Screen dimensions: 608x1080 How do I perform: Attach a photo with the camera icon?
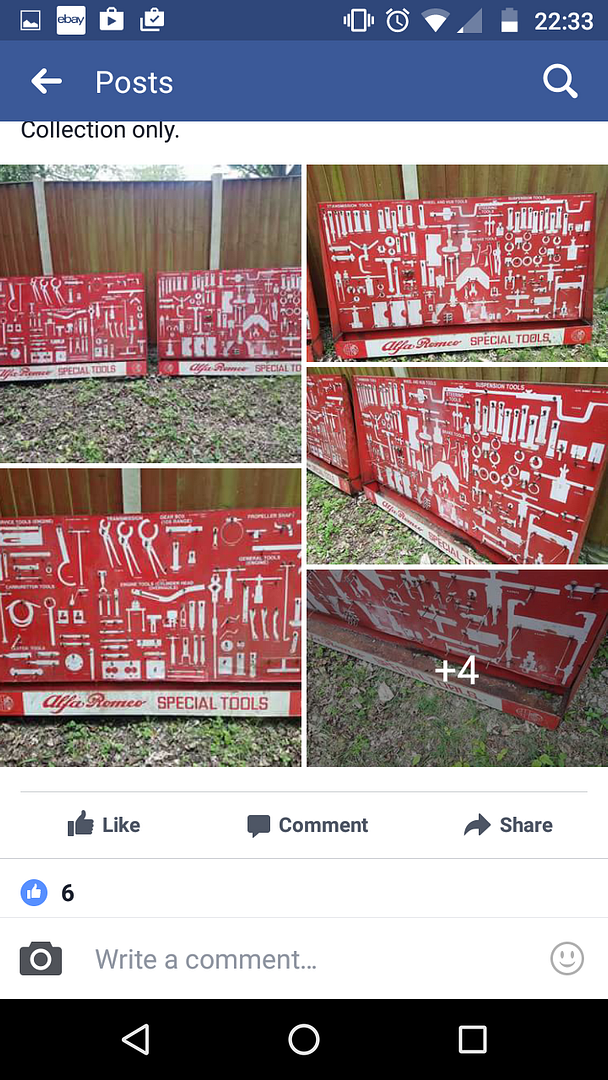tap(41, 959)
